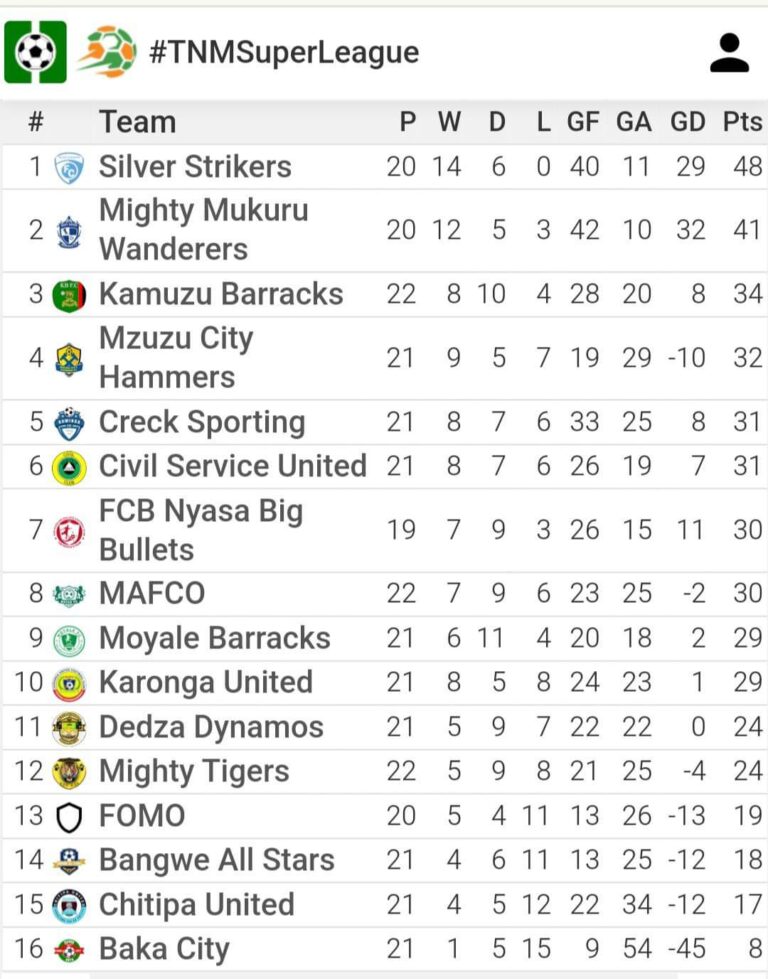768x979 pixels.
Task: Choose Chitipa United from the table
Action: 197,905
